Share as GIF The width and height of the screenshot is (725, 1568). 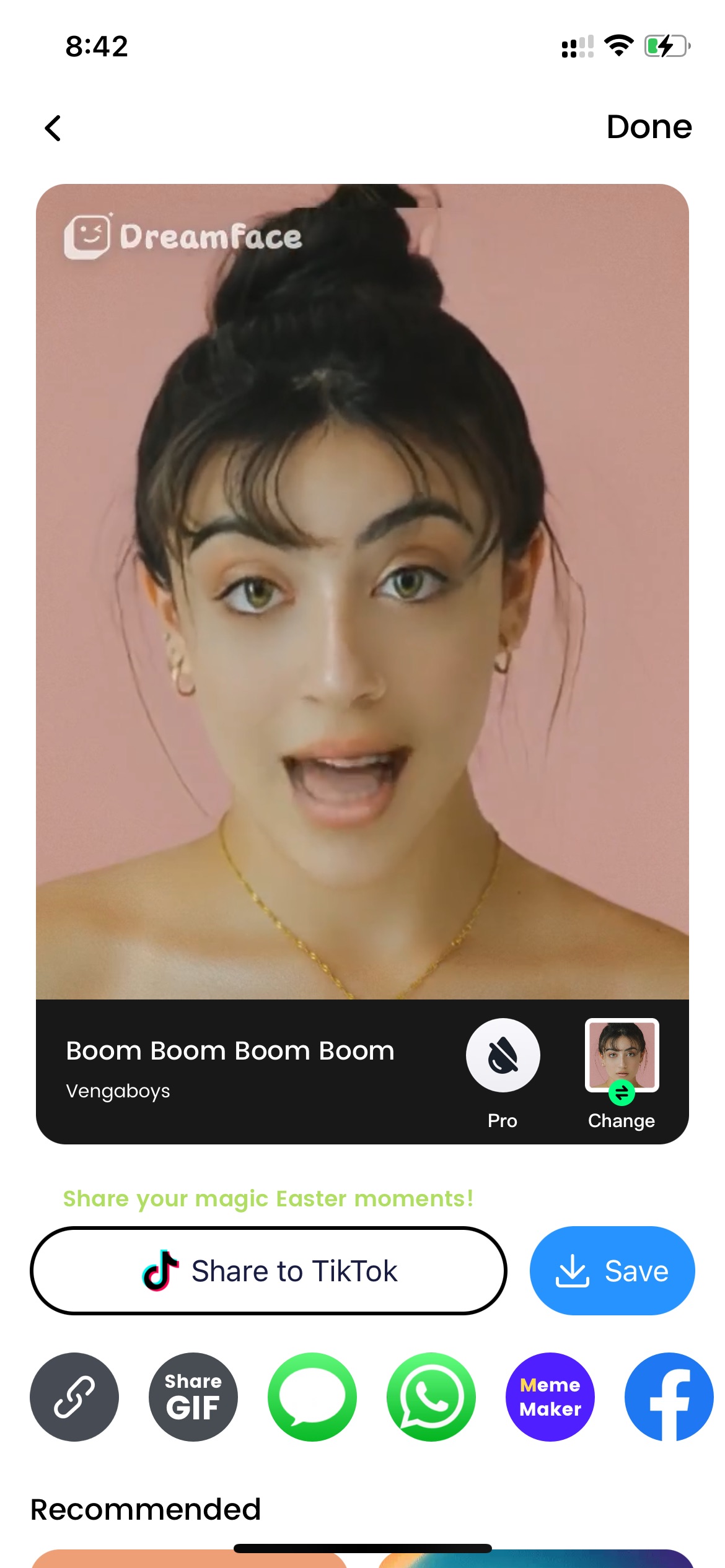coord(193,1396)
